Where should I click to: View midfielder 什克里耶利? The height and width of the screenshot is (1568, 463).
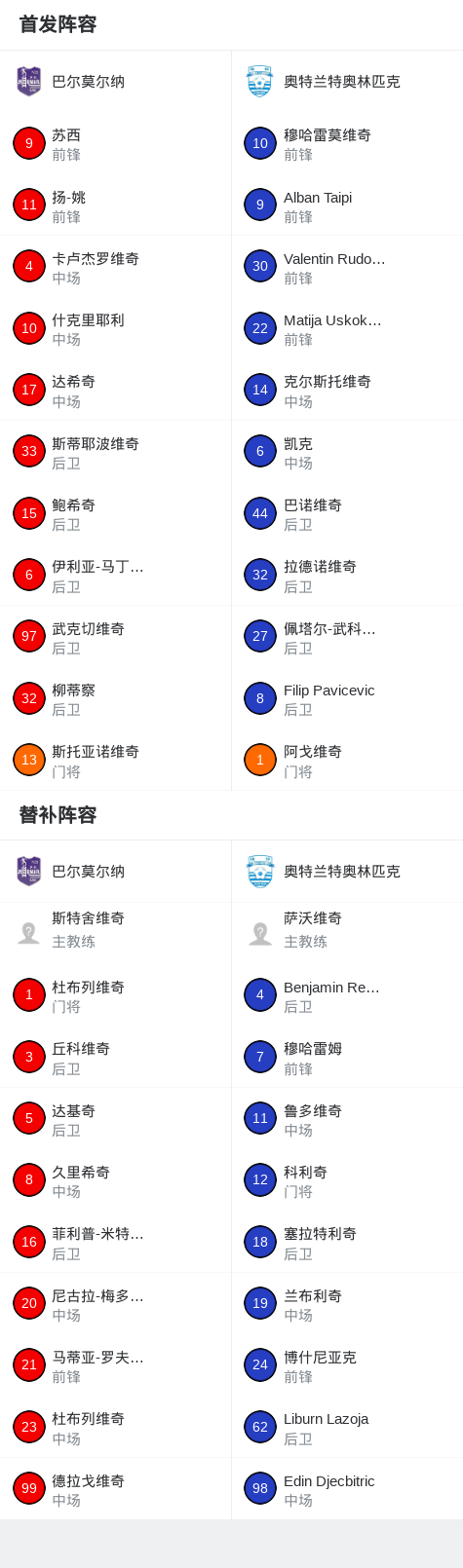115,329
